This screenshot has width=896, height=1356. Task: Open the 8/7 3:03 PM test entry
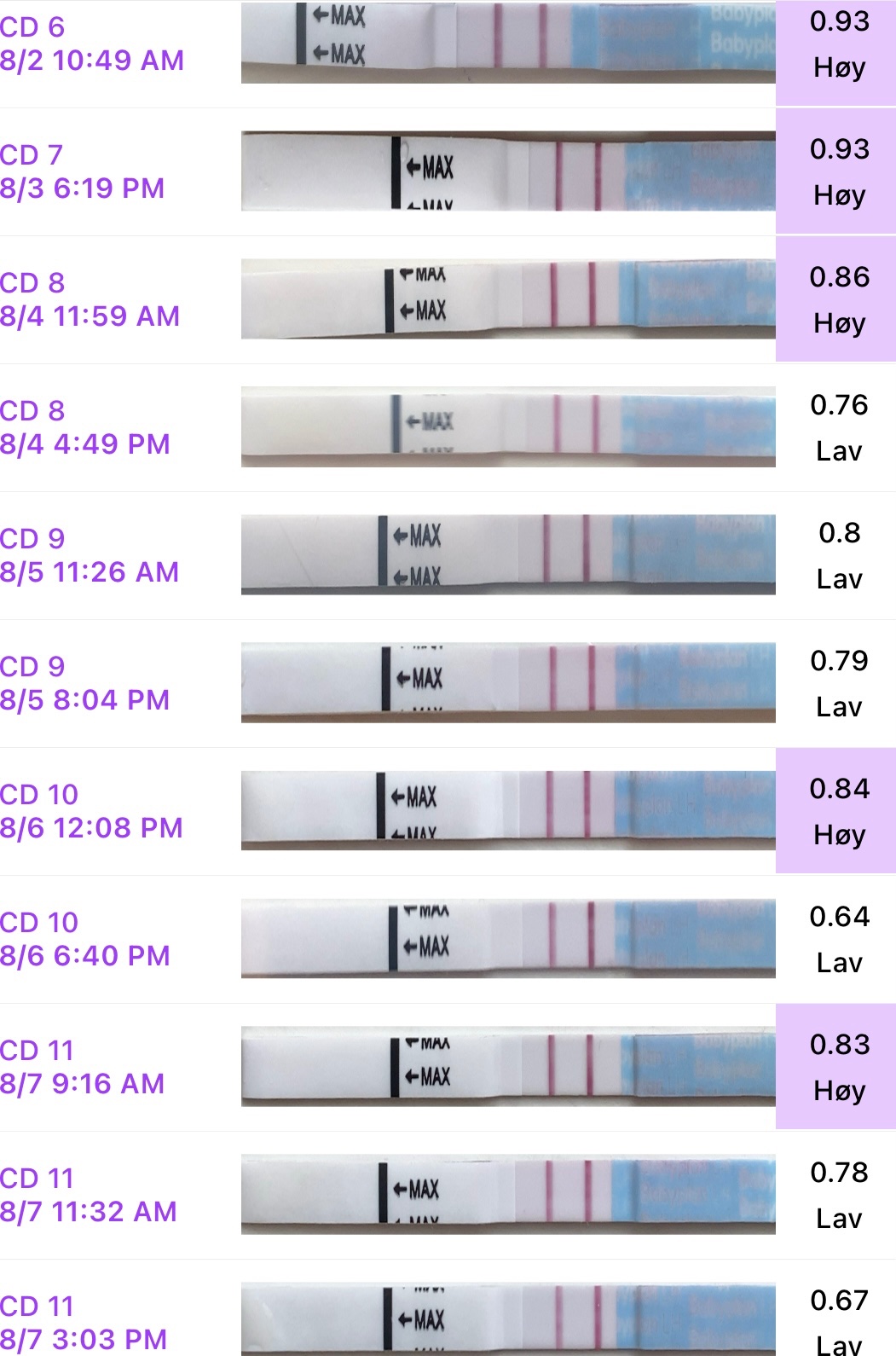tap(84, 1322)
